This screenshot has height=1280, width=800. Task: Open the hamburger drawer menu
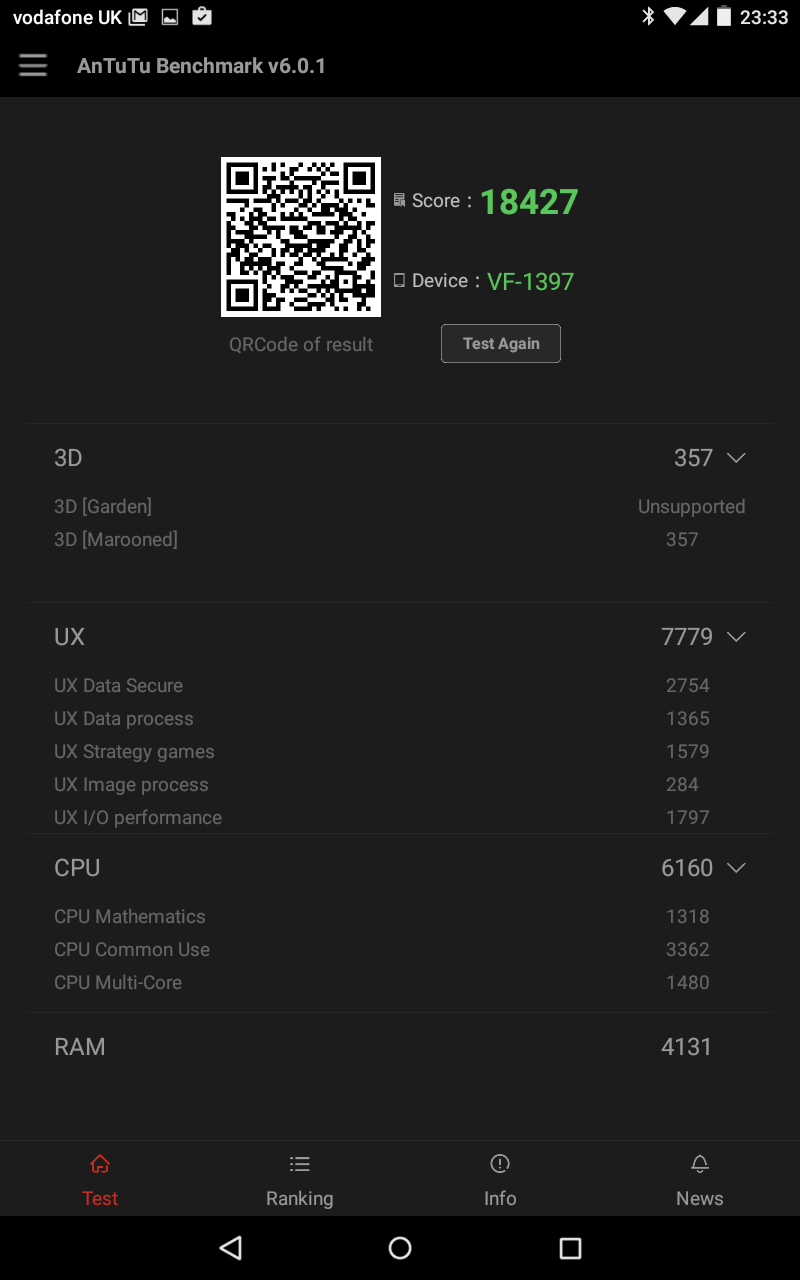33,66
